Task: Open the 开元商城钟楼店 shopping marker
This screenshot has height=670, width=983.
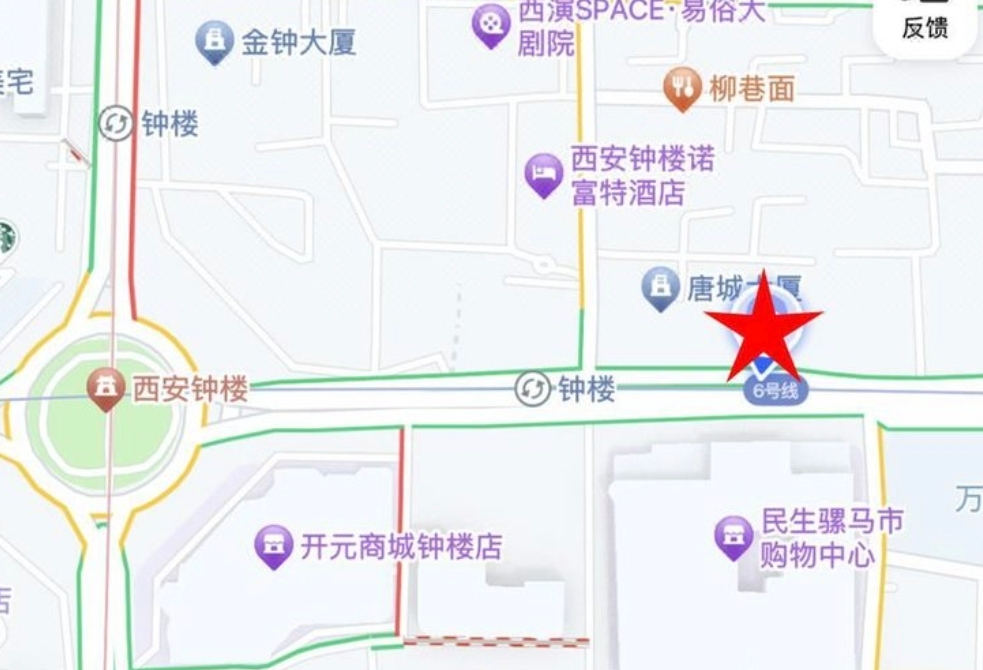Action: coord(274,545)
